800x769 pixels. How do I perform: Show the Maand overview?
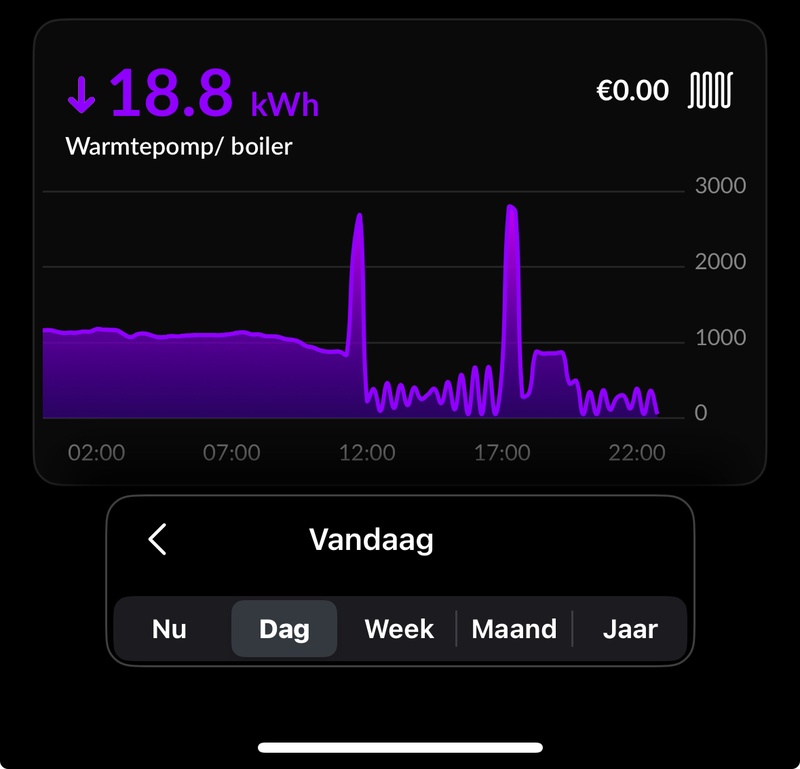click(514, 629)
